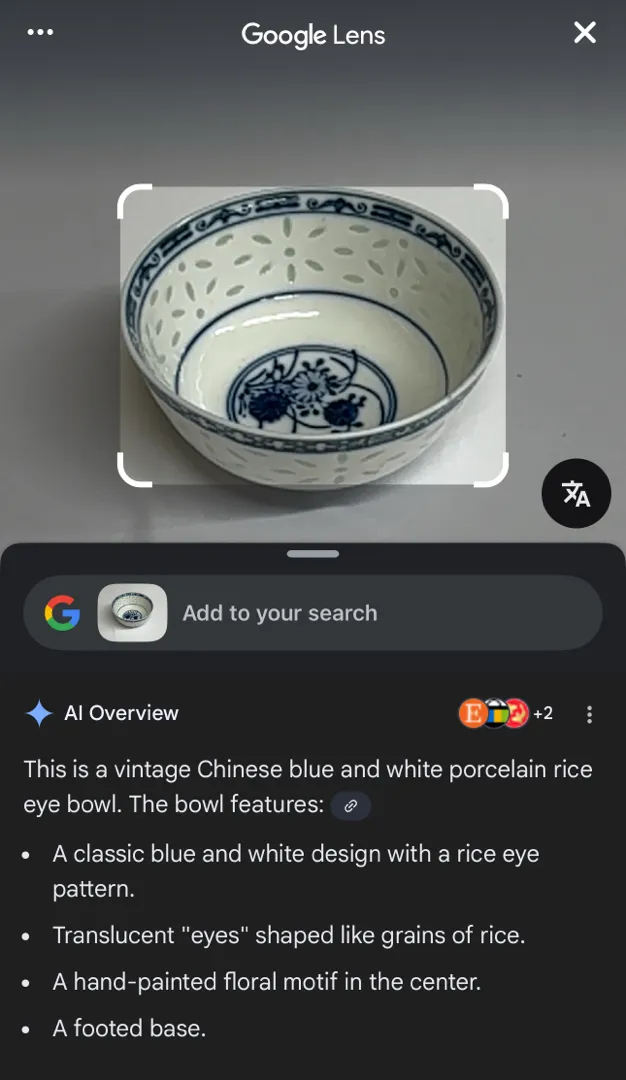626x1080 pixels.
Task: Tap the bowl thumbnail in the search bar
Action: 132,613
